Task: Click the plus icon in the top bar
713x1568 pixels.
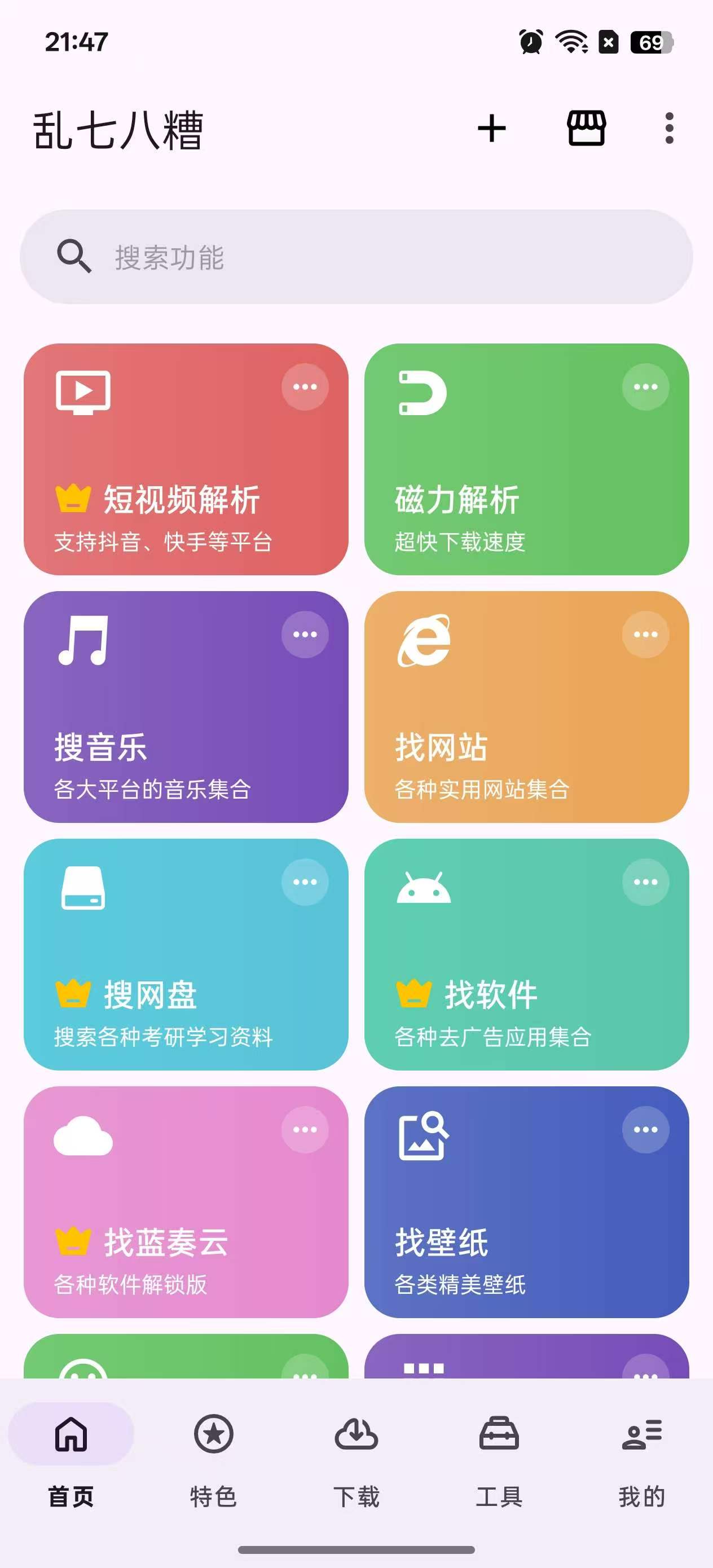Action: [x=492, y=130]
